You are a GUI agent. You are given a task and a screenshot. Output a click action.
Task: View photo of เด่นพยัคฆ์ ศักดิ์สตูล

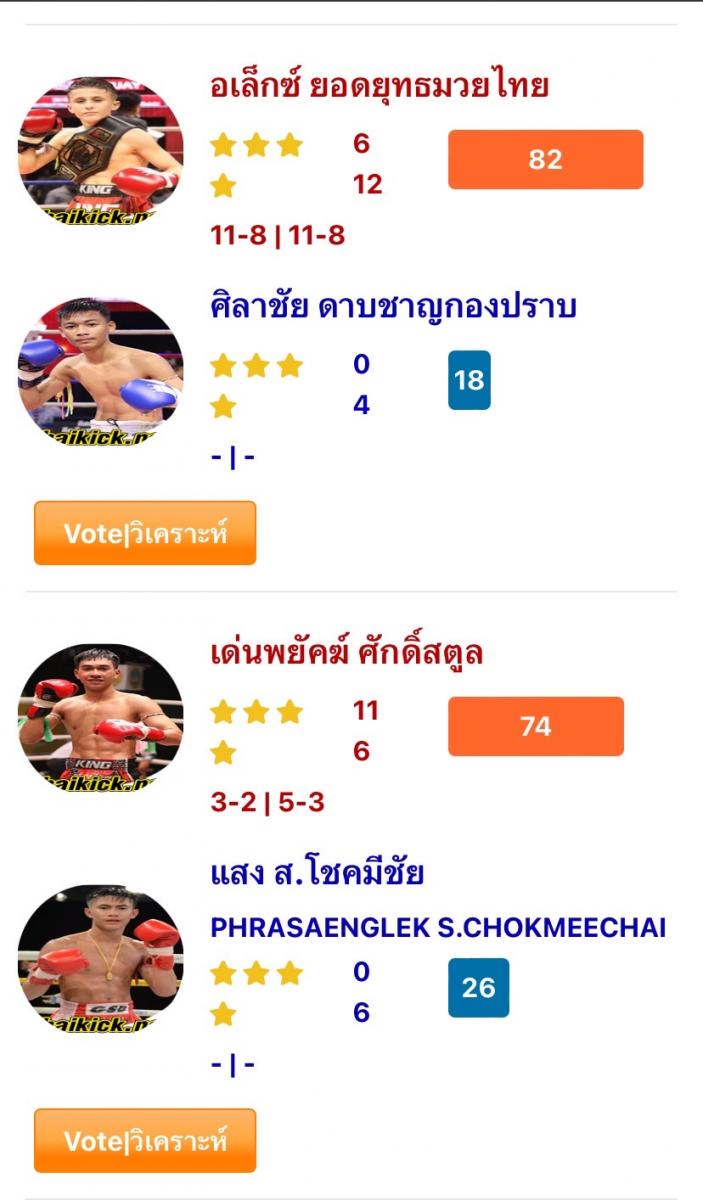pos(100,718)
